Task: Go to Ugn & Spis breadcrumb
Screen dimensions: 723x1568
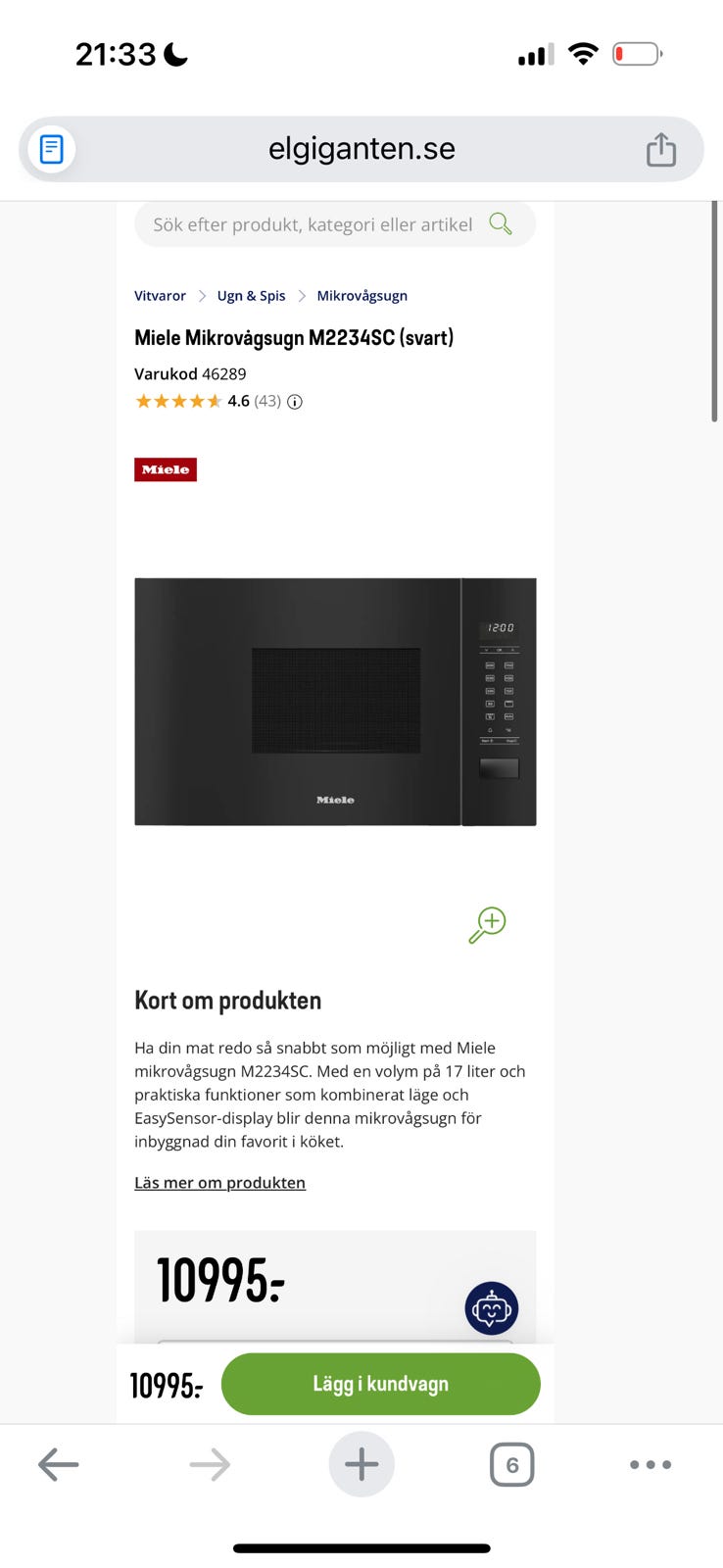Action: 251,295
